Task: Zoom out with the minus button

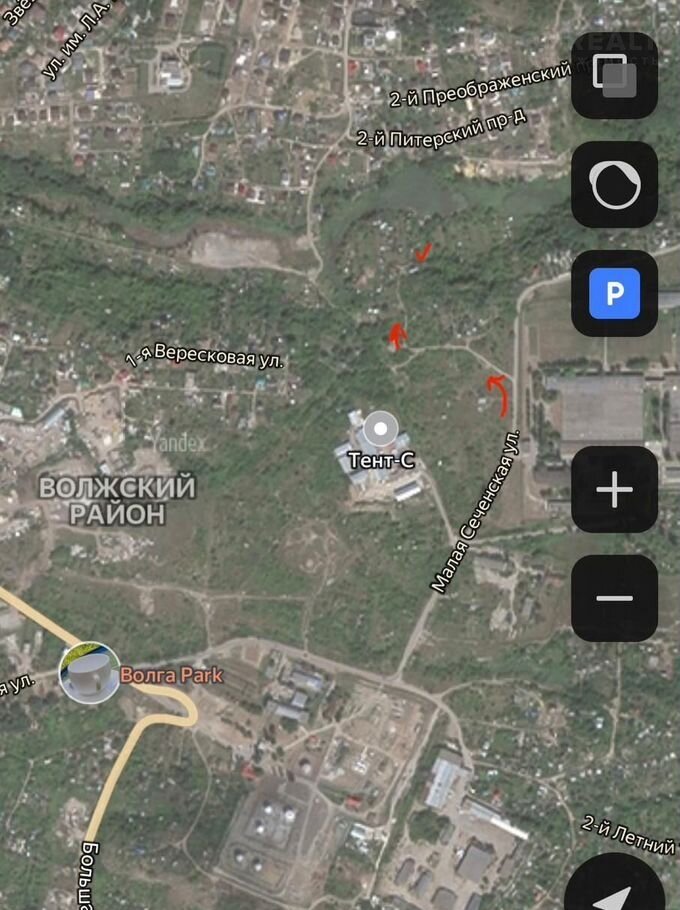Action: [x=614, y=598]
